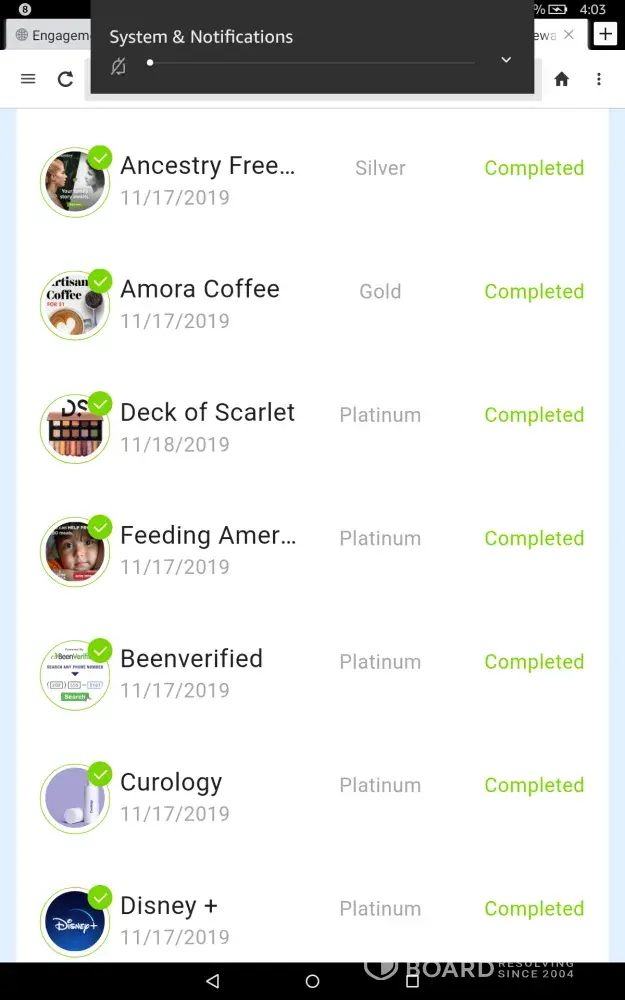Tap the system home button
This screenshot has height=1000, width=625.
(x=312, y=981)
